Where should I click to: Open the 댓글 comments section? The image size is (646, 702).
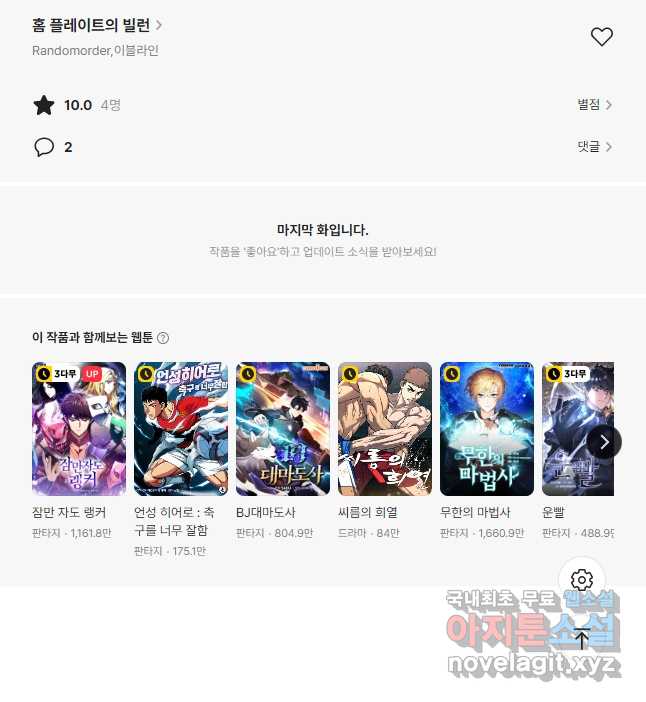pyautogui.click(x=594, y=146)
